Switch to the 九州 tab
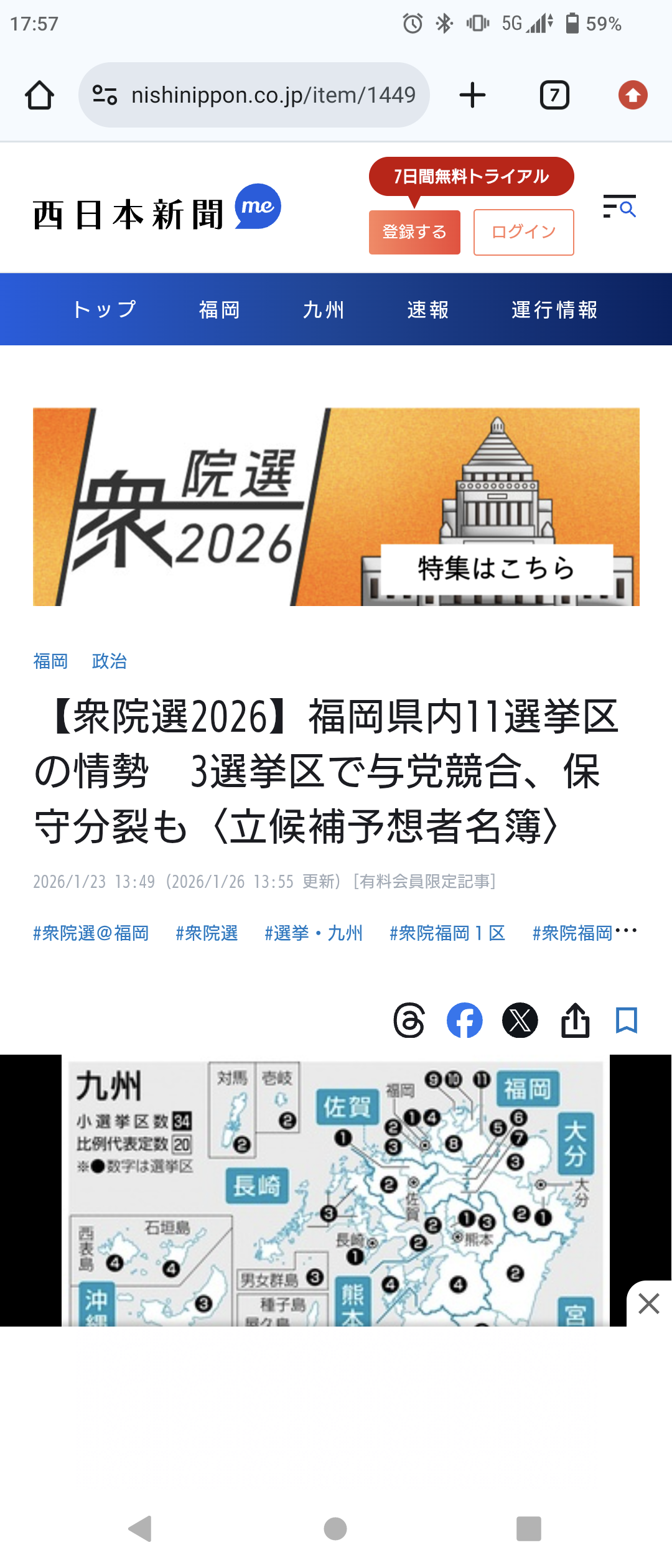This screenshot has width=672, height=1568. point(324,309)
